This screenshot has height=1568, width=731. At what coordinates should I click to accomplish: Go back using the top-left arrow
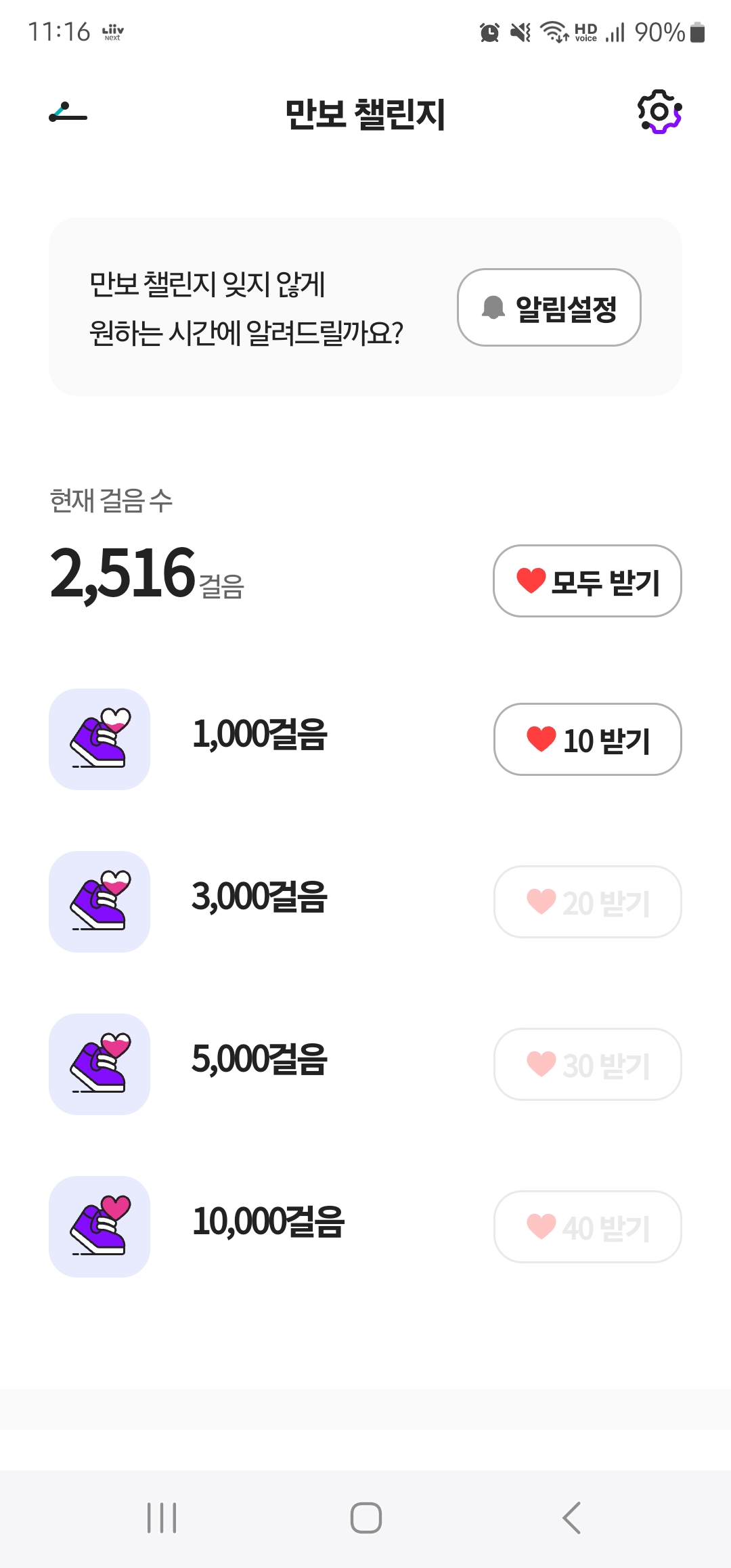click(68, 114)
